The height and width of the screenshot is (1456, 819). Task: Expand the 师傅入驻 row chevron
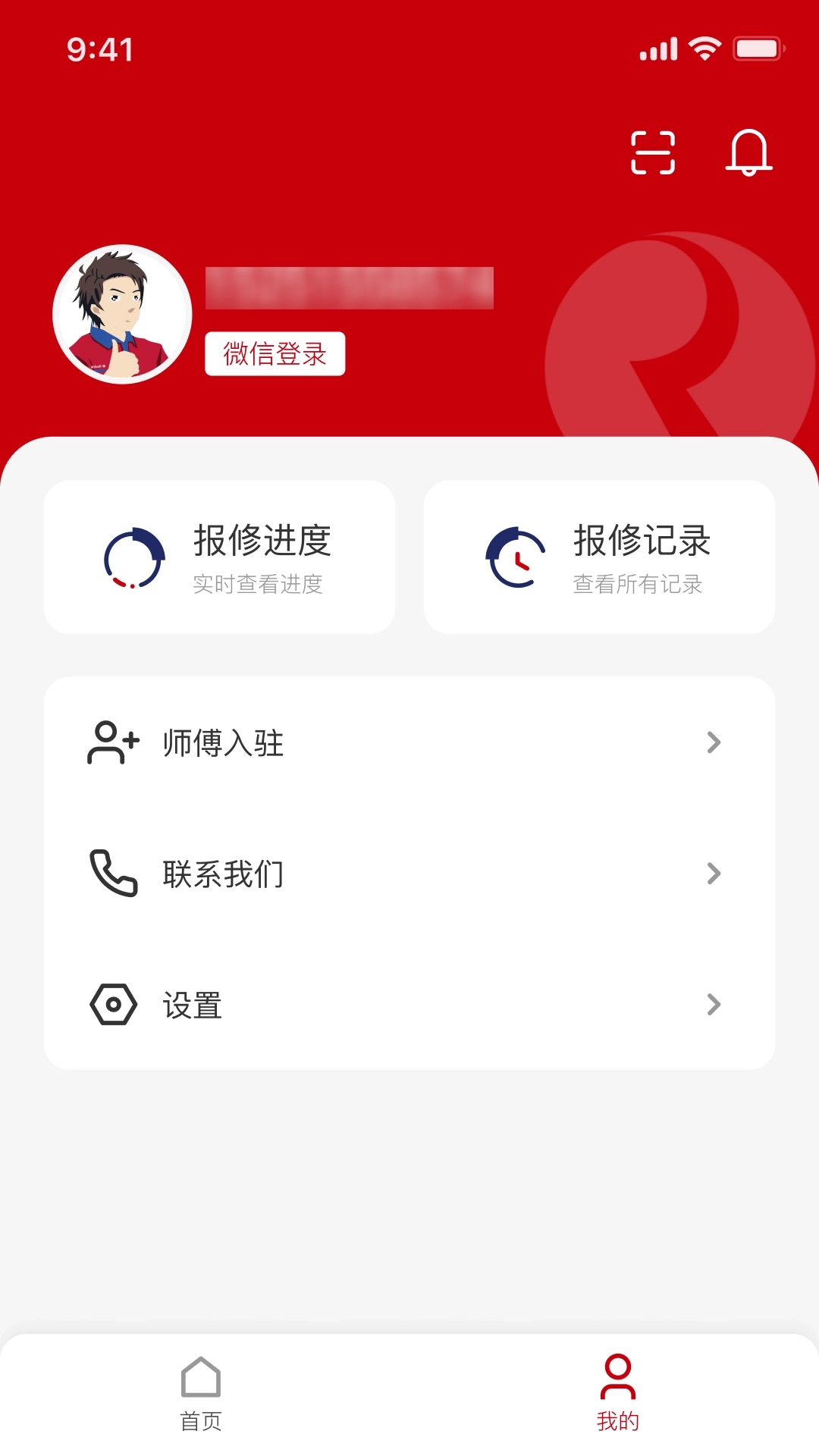[713, 743]
